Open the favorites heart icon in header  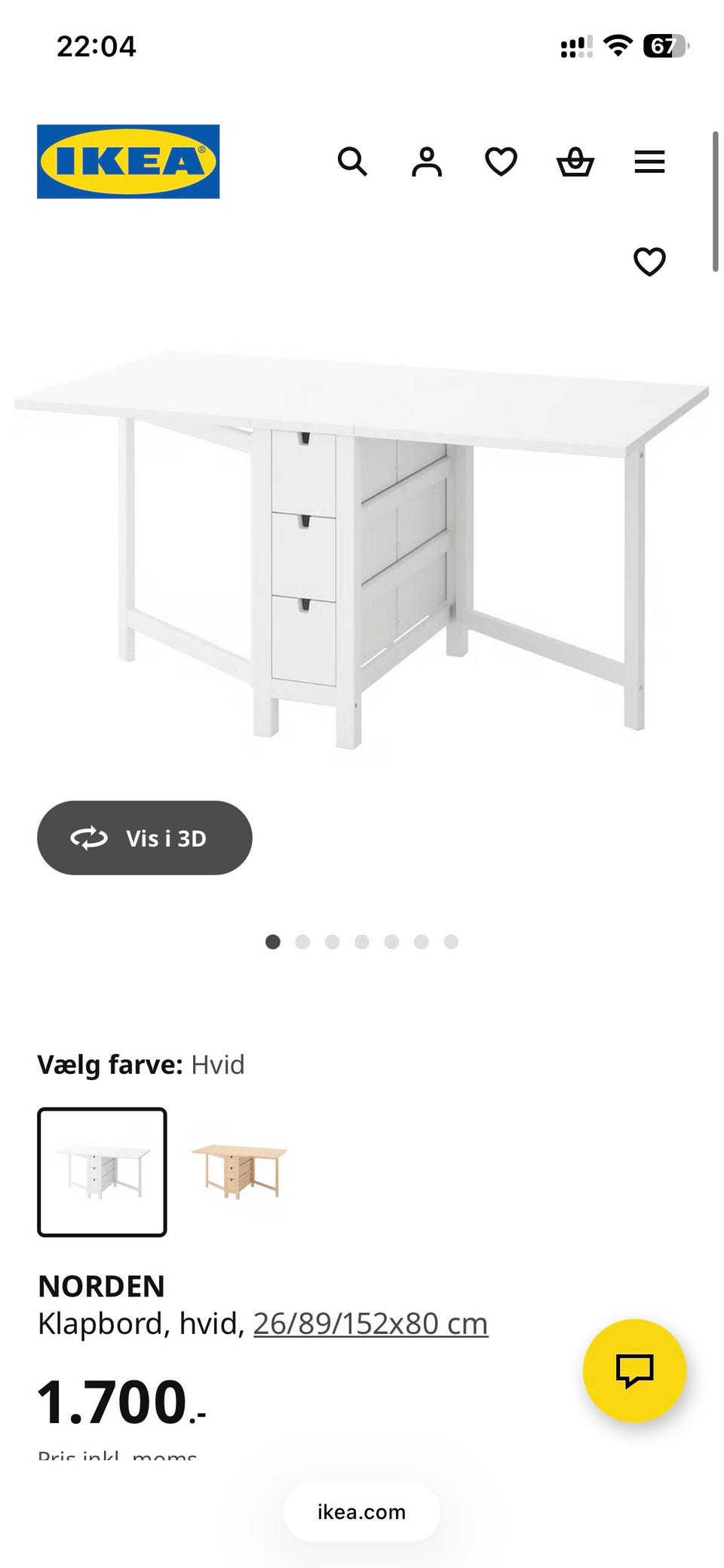point(500,161)
